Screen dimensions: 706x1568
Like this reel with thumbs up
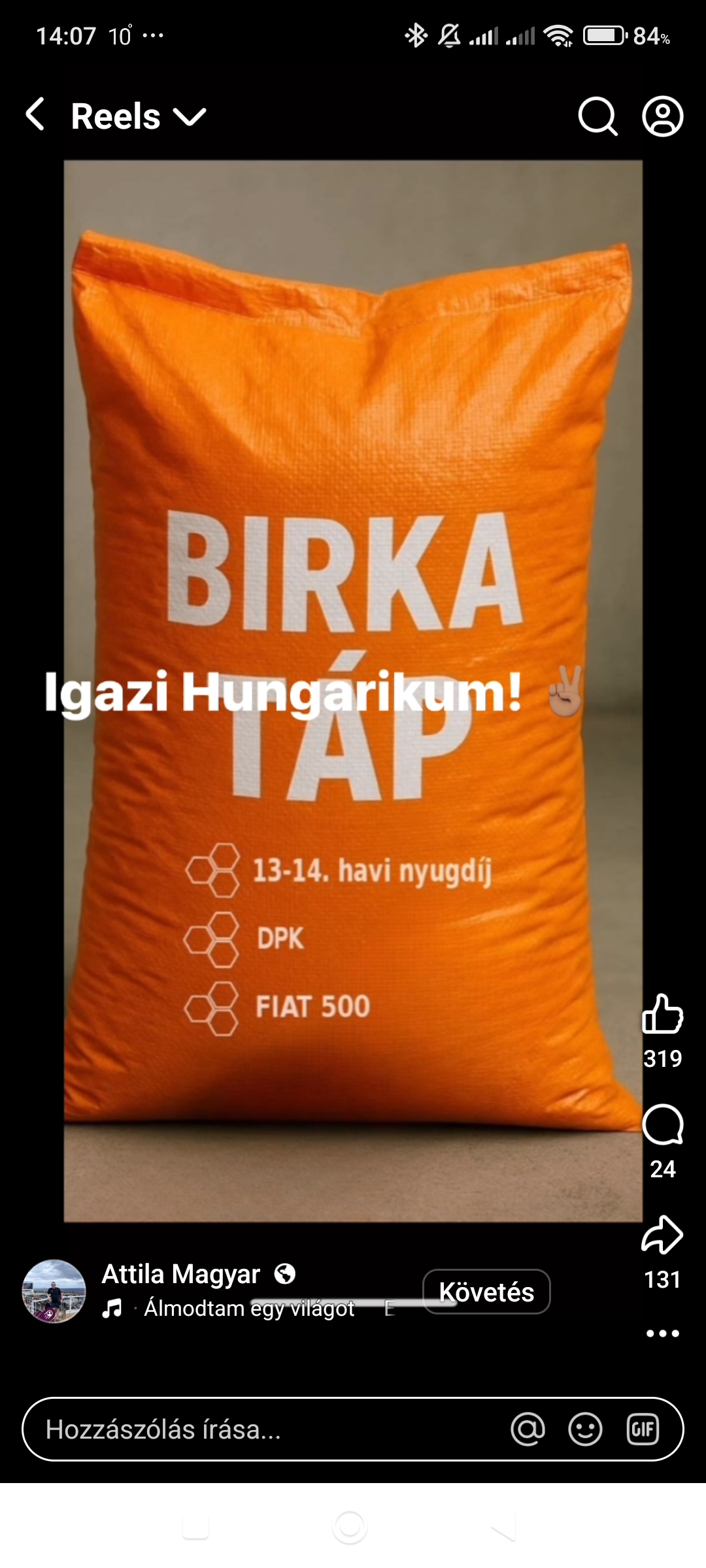tap(662, 1014)
